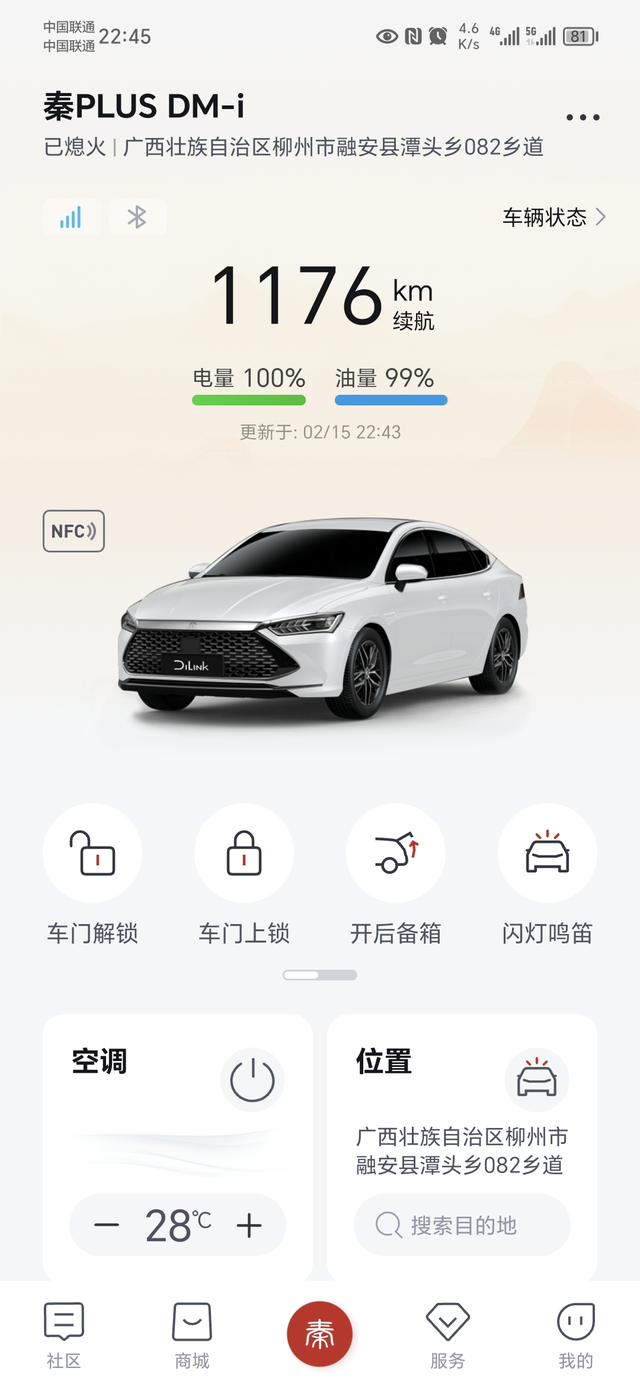Open the three-dot overflow menu
This screenshot has height=1387, width=640.
click(583, 118)
